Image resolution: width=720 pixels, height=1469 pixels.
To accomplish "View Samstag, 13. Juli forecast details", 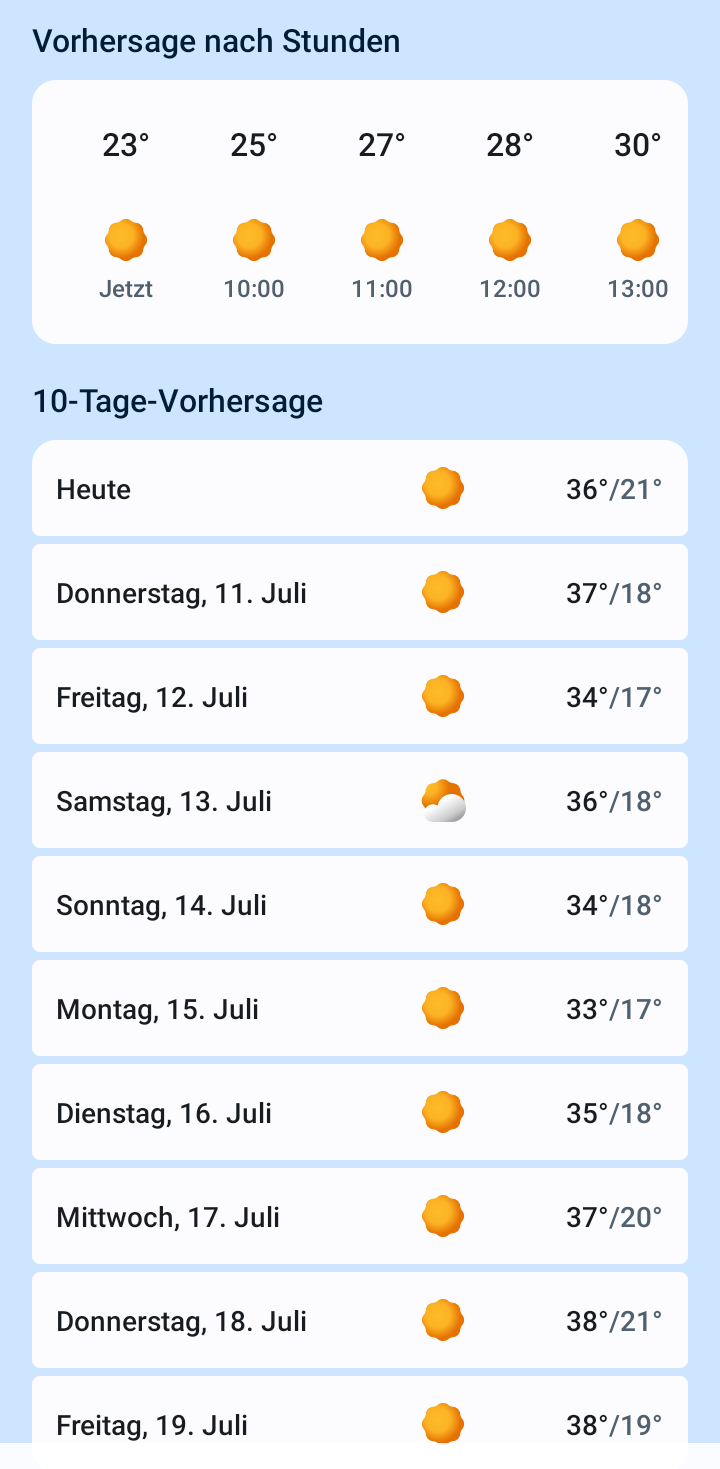I will (x=360, y=800).
